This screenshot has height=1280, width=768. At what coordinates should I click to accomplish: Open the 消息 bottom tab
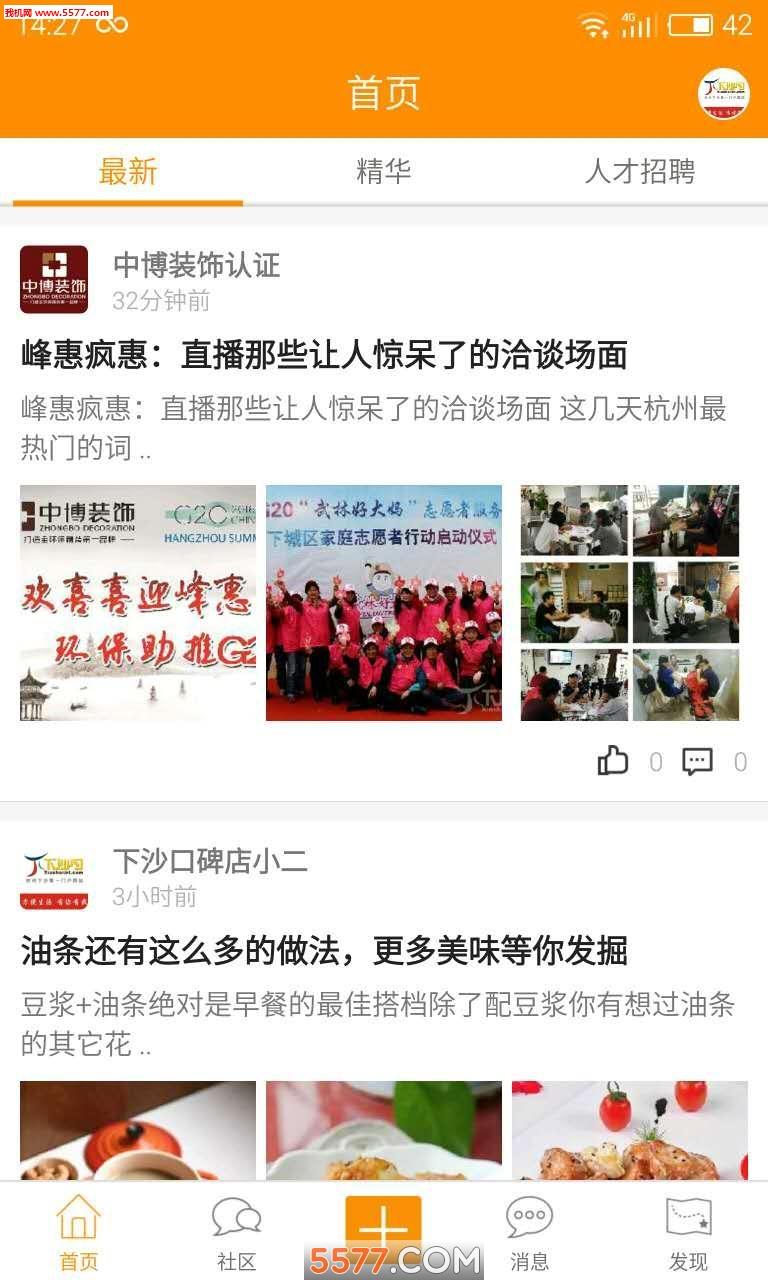(529, 1232)
